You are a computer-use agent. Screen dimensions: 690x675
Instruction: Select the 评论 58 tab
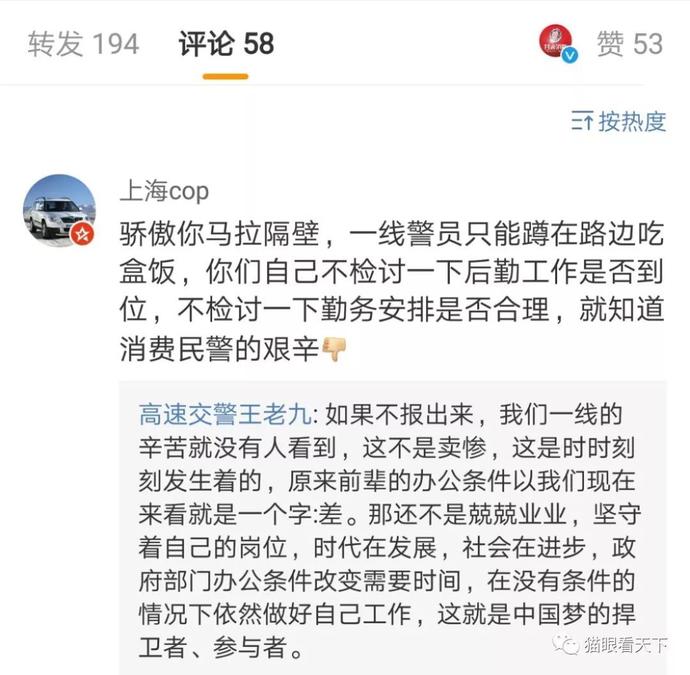(x=226, y=44)
